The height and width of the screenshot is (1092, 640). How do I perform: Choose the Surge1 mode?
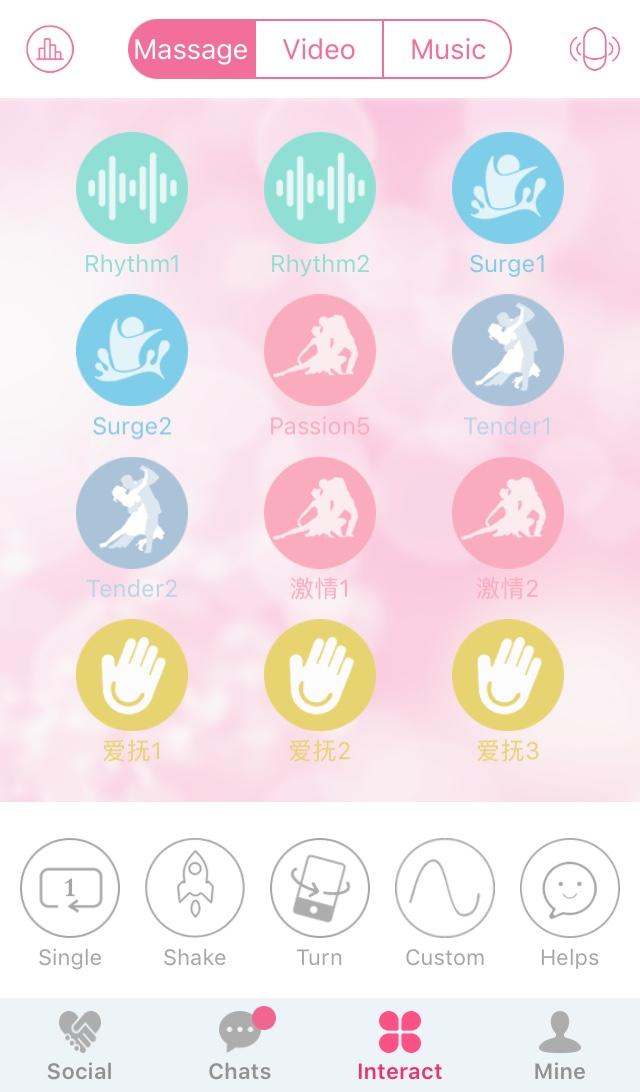[508, 188]
